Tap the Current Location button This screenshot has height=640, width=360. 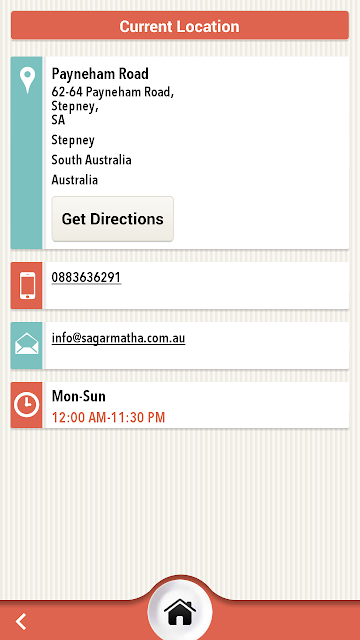pyautogui.click(x=180, y=26)
